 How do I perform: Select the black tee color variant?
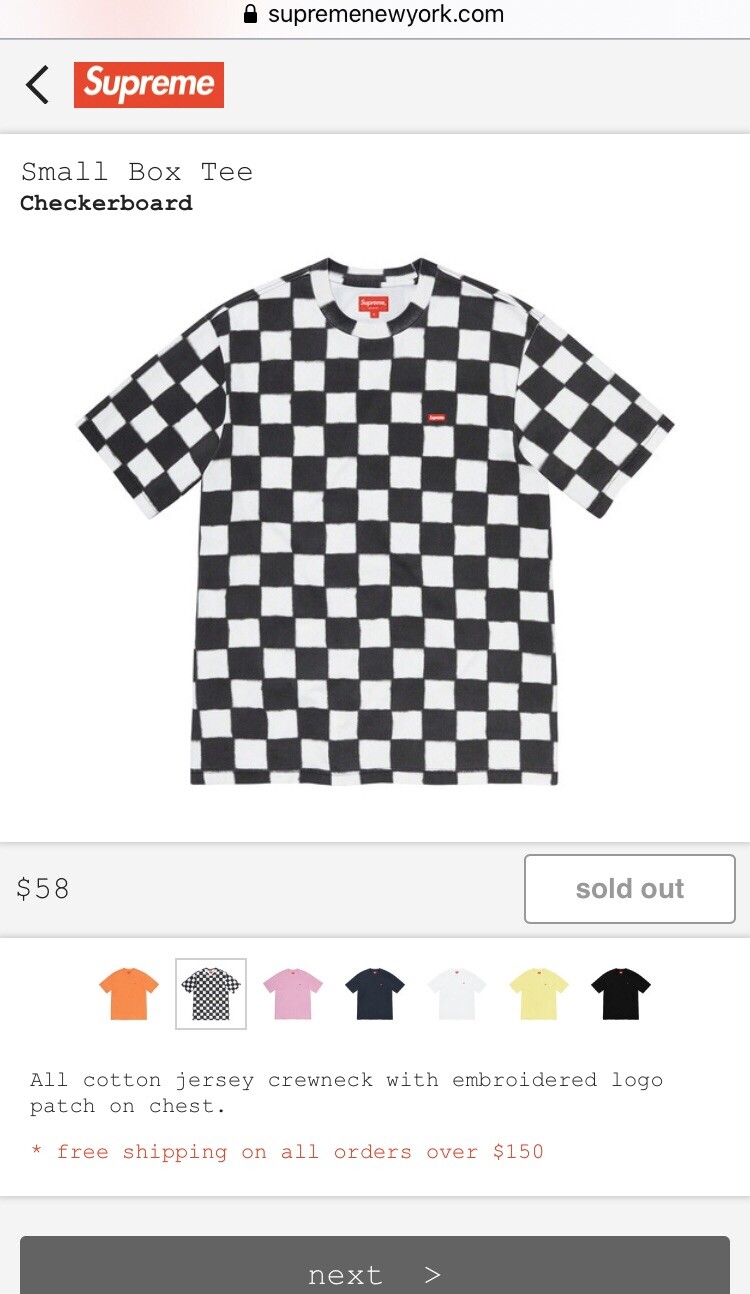pyautogui.click(x=620, y=992)
